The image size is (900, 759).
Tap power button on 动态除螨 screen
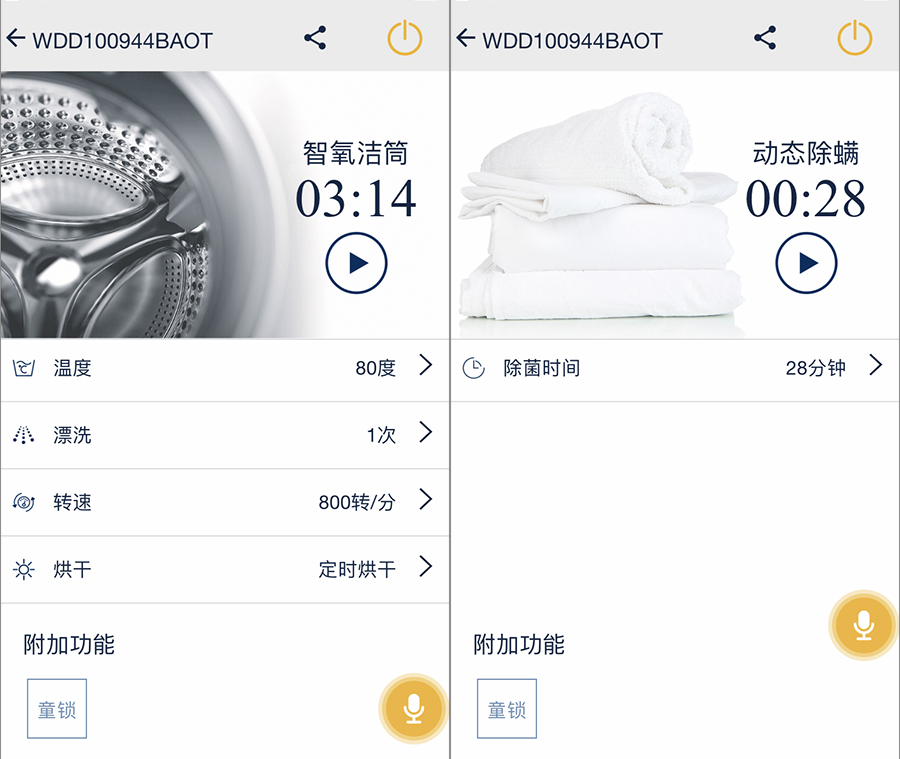855,39
